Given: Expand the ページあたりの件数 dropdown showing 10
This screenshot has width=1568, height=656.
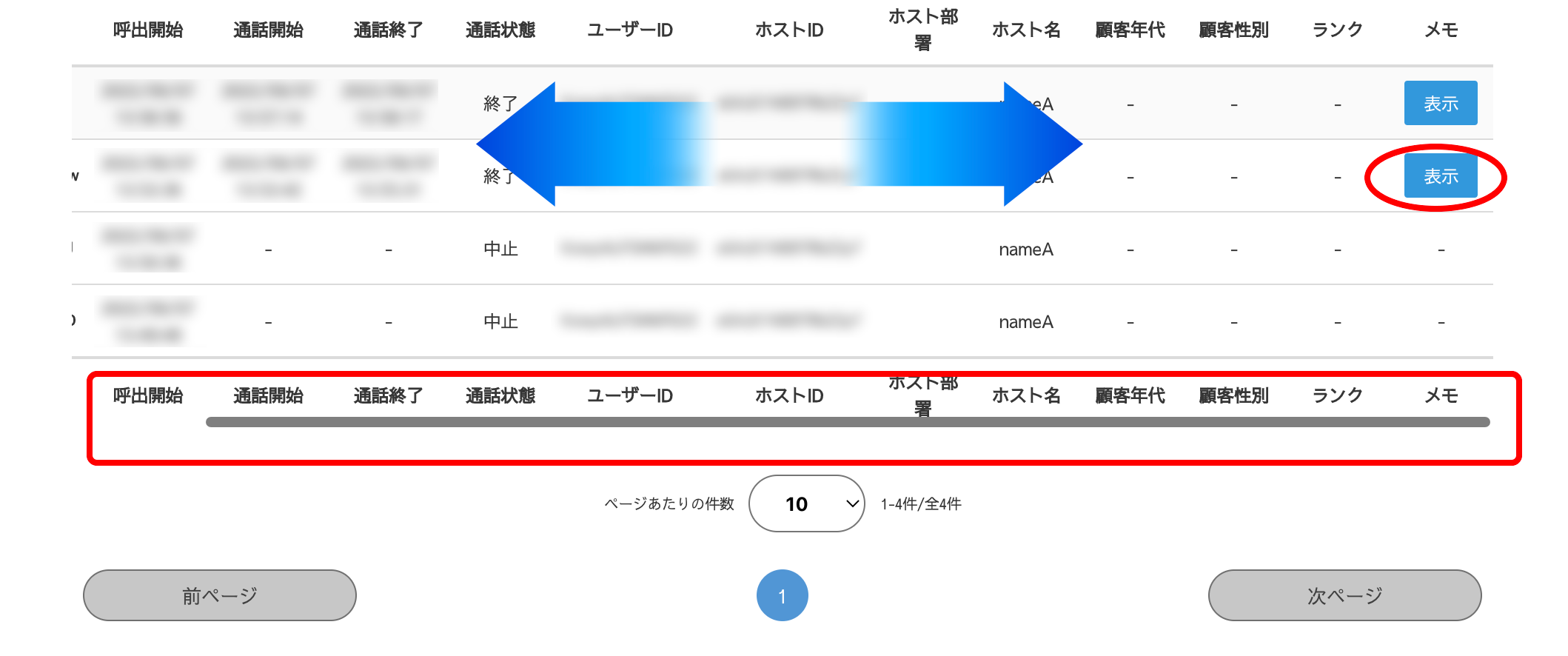Looking at the screenshot, I should (x=806, y=503).
